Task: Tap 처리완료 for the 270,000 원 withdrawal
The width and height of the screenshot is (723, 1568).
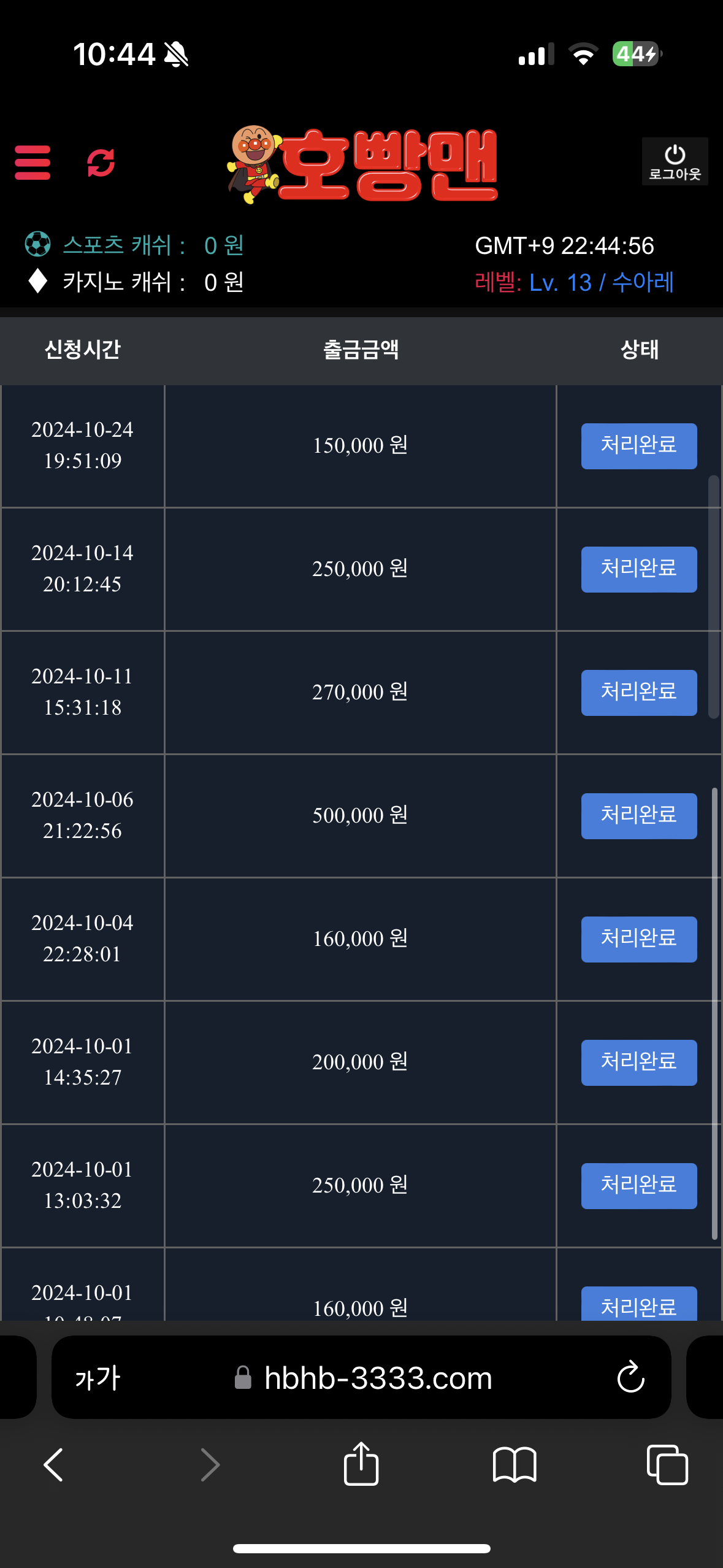Action: [x=639, y=693]
